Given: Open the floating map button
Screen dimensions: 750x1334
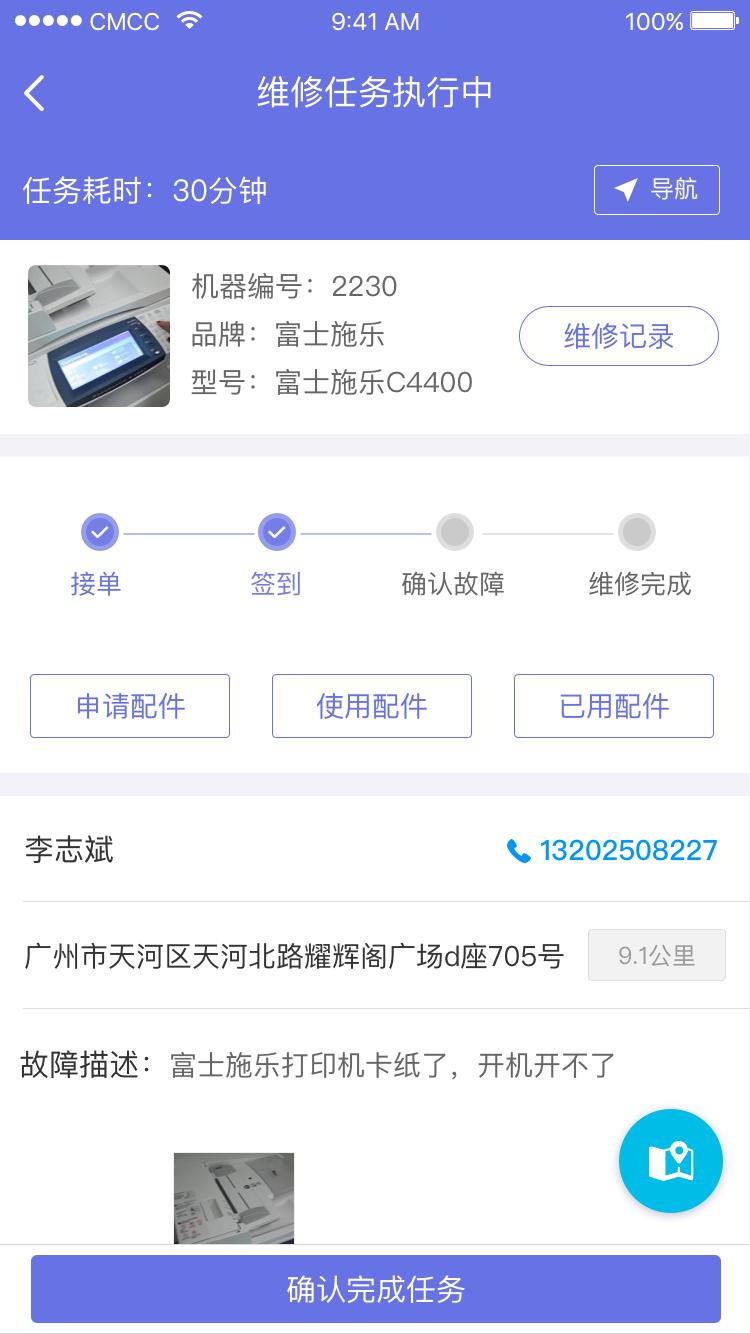Looking at the screenshot, I should (670, 1161).
